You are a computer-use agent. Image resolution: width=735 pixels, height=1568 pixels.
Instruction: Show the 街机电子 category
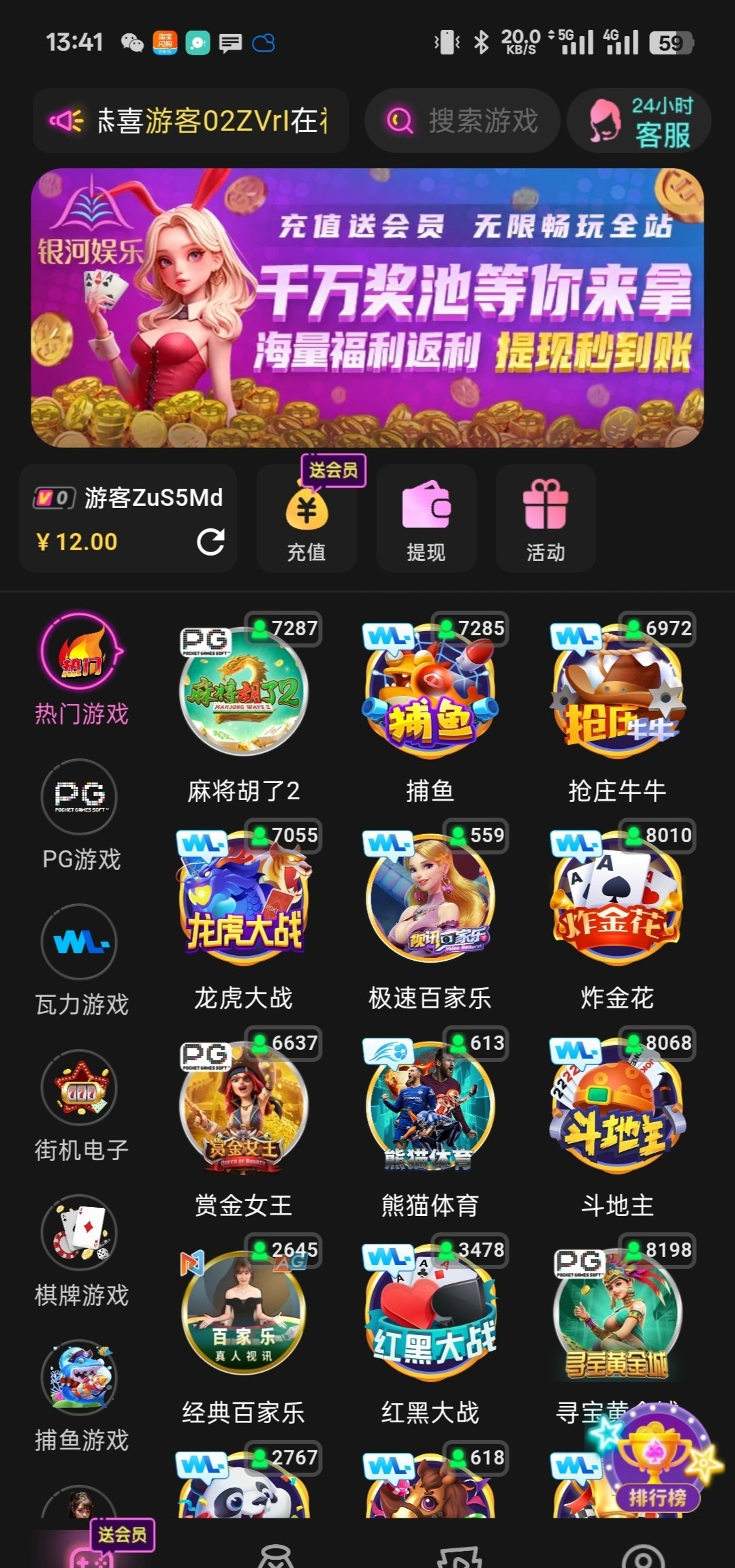81,1104
